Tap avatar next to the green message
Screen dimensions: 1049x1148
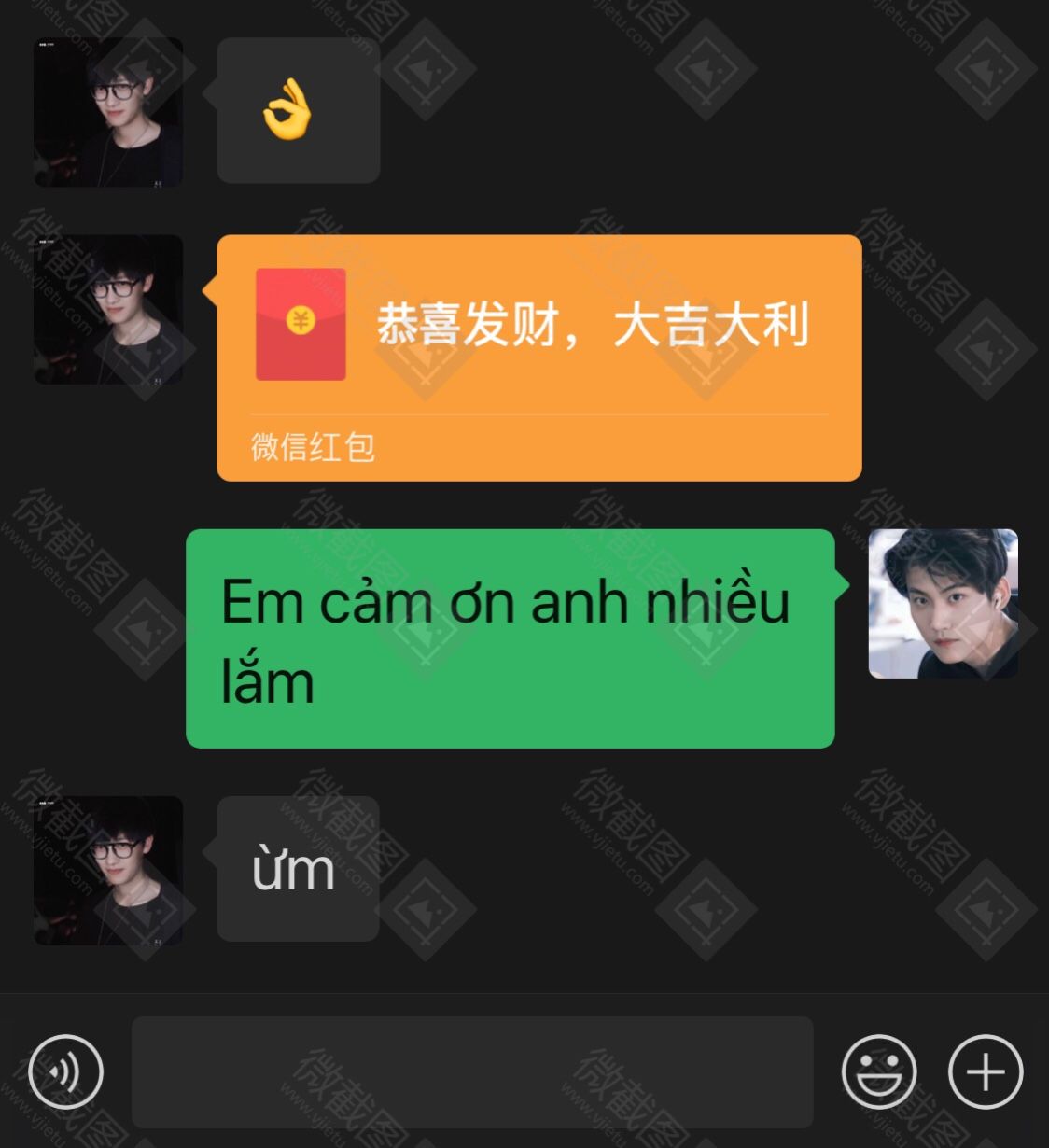[943, 603]
